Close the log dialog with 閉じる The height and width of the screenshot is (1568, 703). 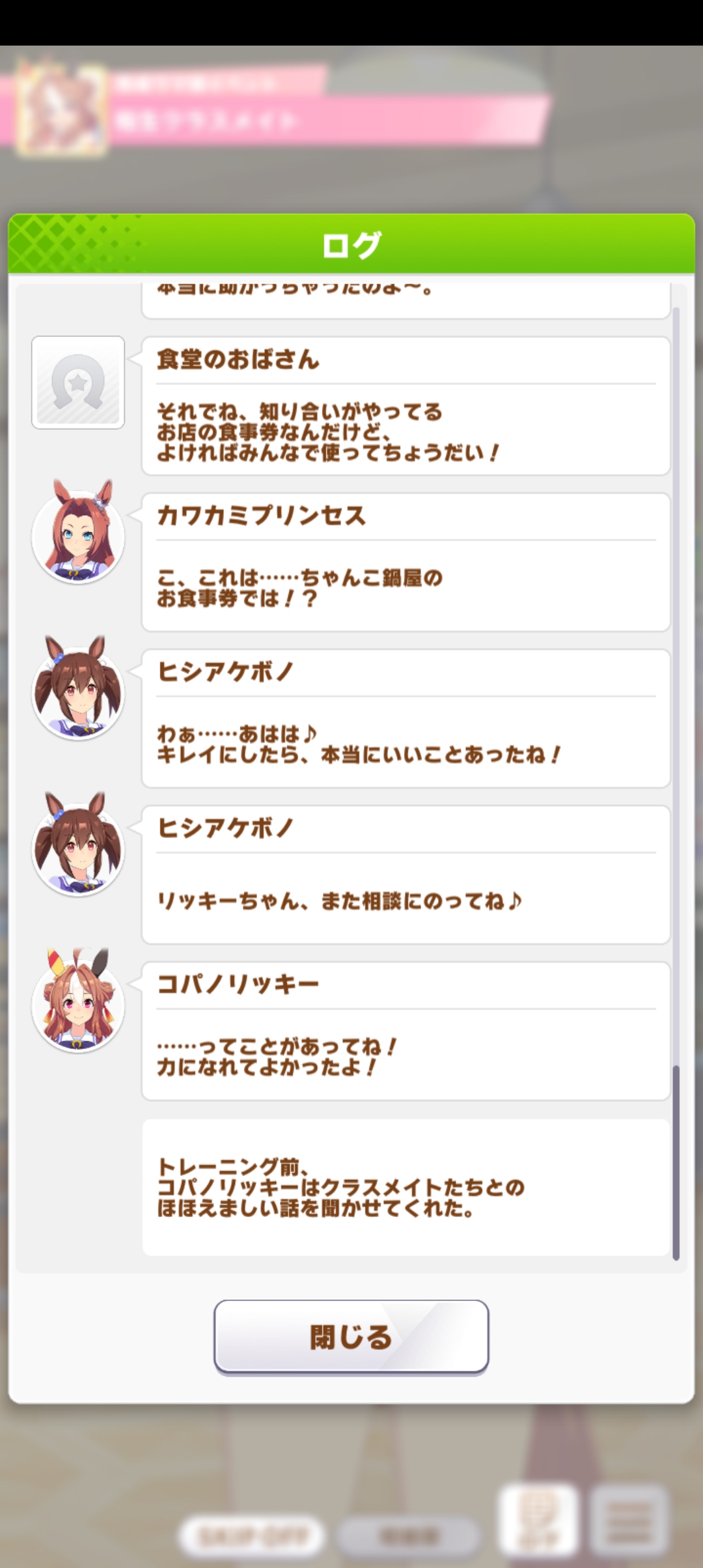point(351,1337)
